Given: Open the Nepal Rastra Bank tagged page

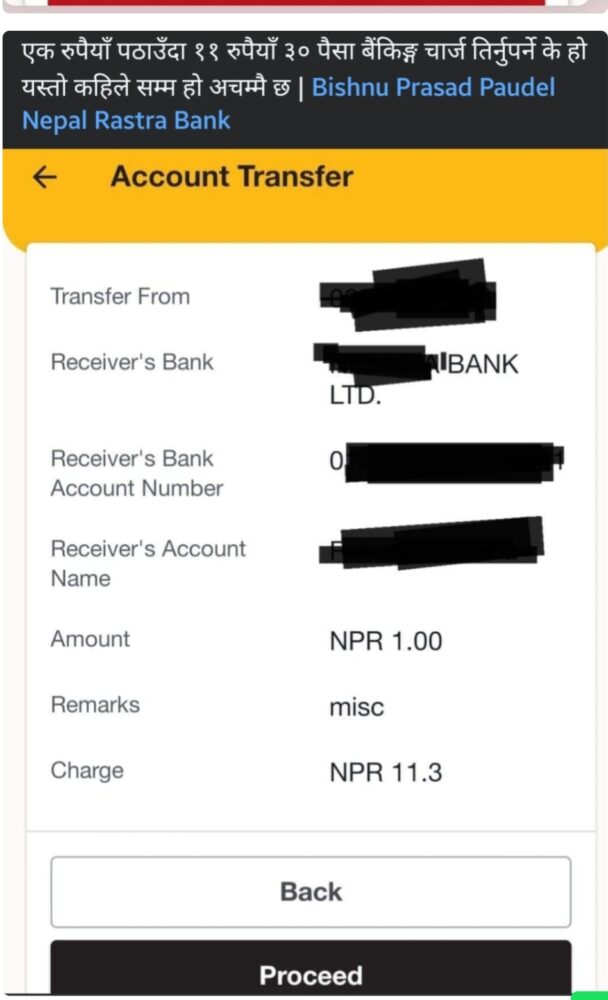Looking at the screenshot, I should tap(126, 121).
